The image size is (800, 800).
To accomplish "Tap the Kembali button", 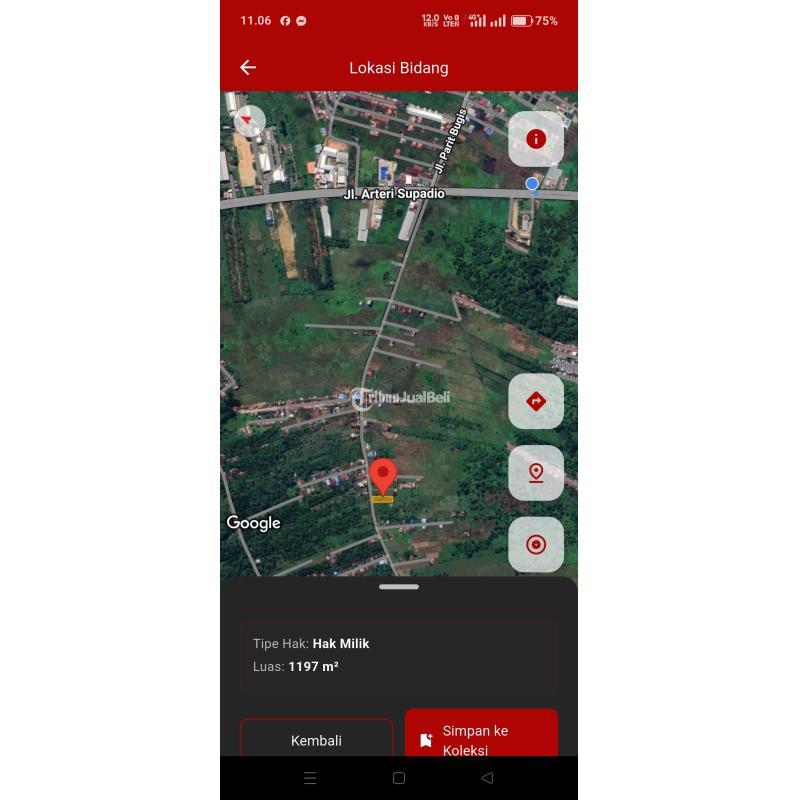I will (316, 740).
